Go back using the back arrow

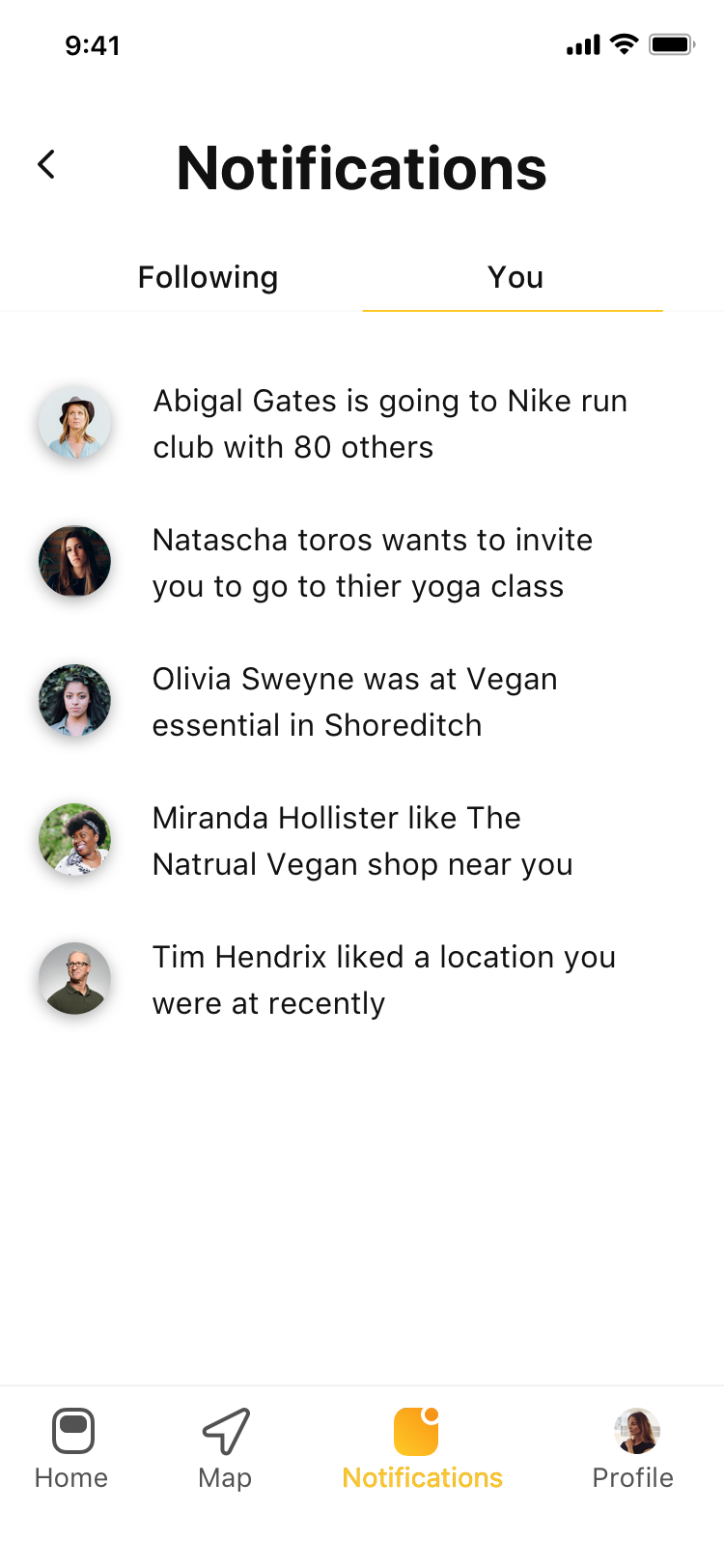pos(46,164)
